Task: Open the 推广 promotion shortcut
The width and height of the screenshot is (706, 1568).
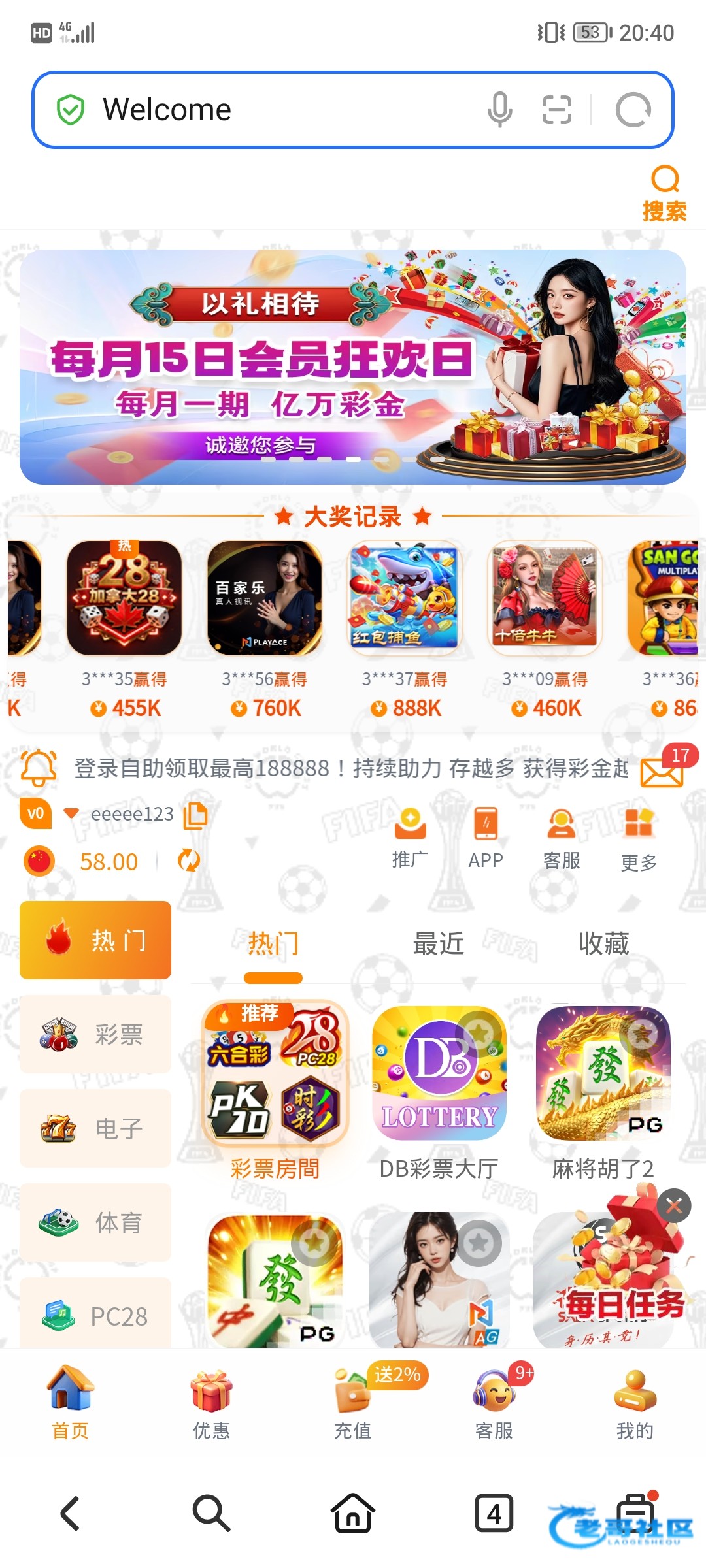Action: [410, 838]
